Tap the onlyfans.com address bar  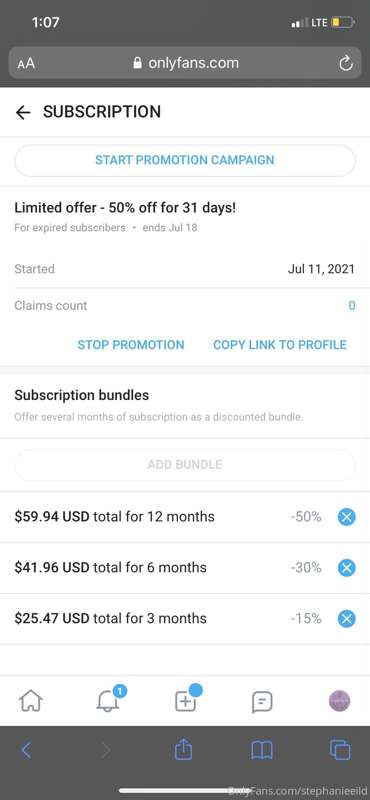pyautogui.click(x=185, y=63)
